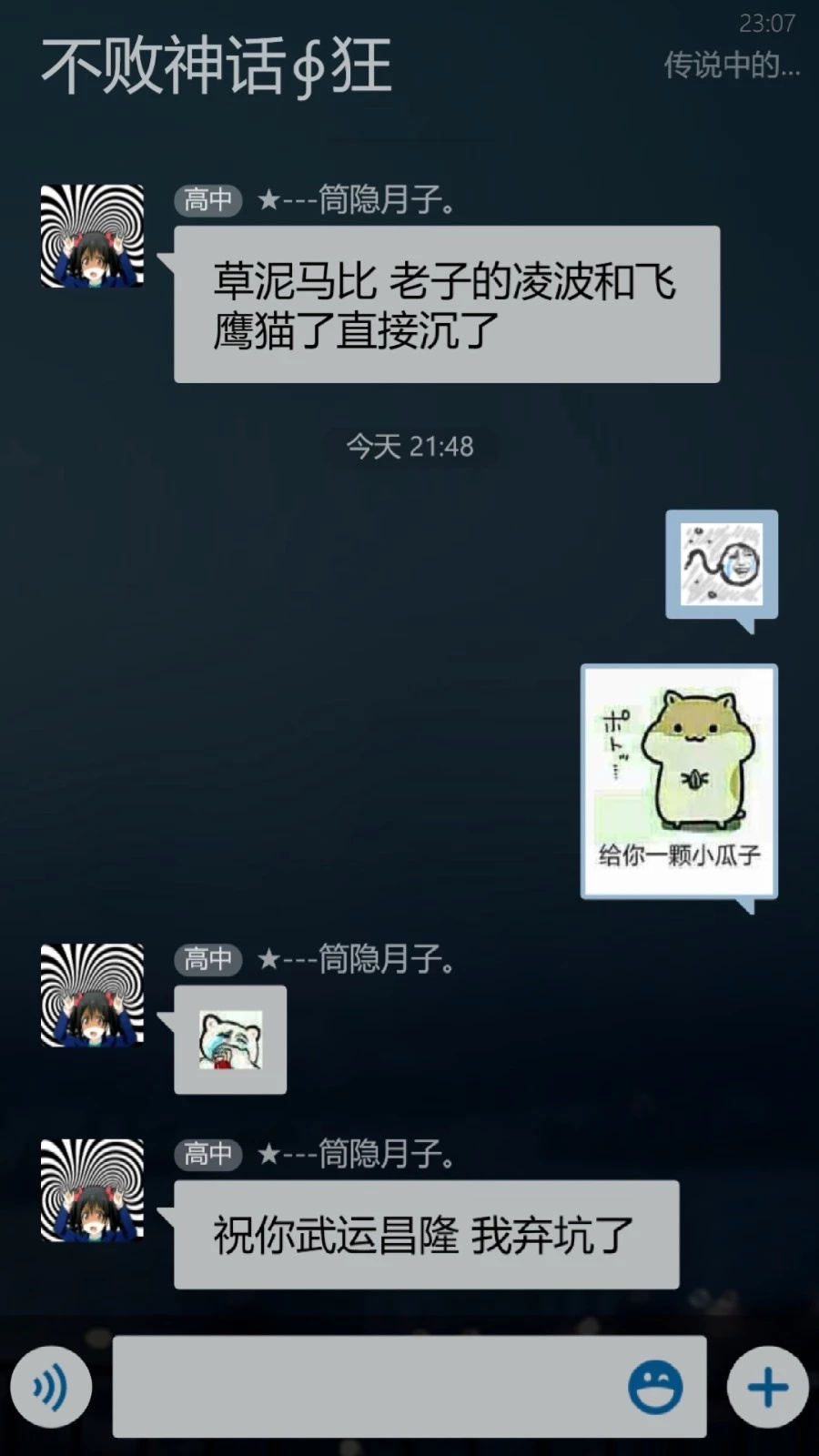Screen dimensions: 819x1456
Task: Tap sender avatar beside 祝你武运昌隆 message
Action: point(92,1189)
